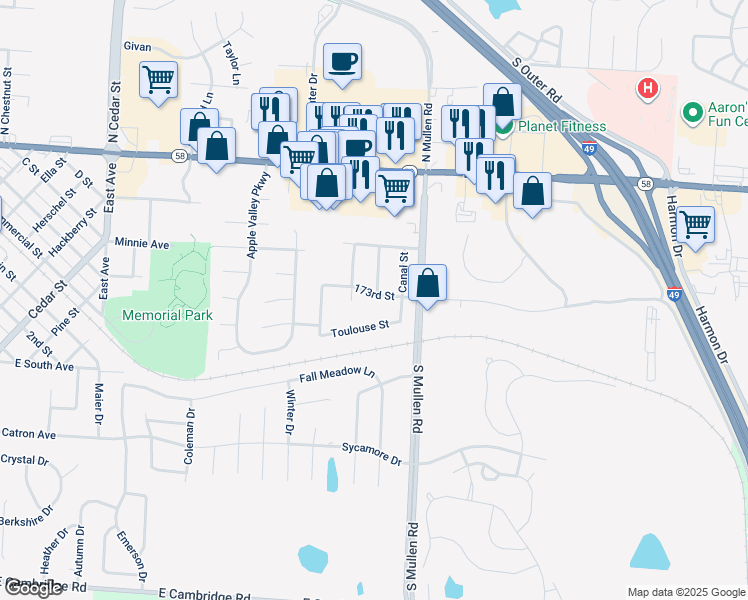
Task: Open the shopping bag marker on 173rd St
Action: (427, 284)
